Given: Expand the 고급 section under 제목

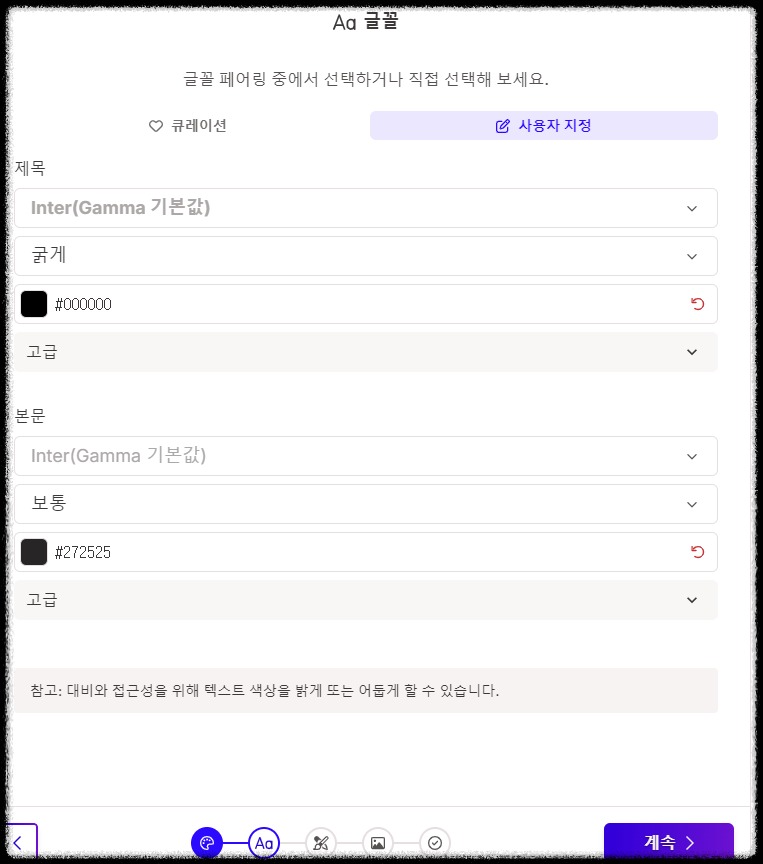Looking at the screenshot, I should click(x=366, y=351).
